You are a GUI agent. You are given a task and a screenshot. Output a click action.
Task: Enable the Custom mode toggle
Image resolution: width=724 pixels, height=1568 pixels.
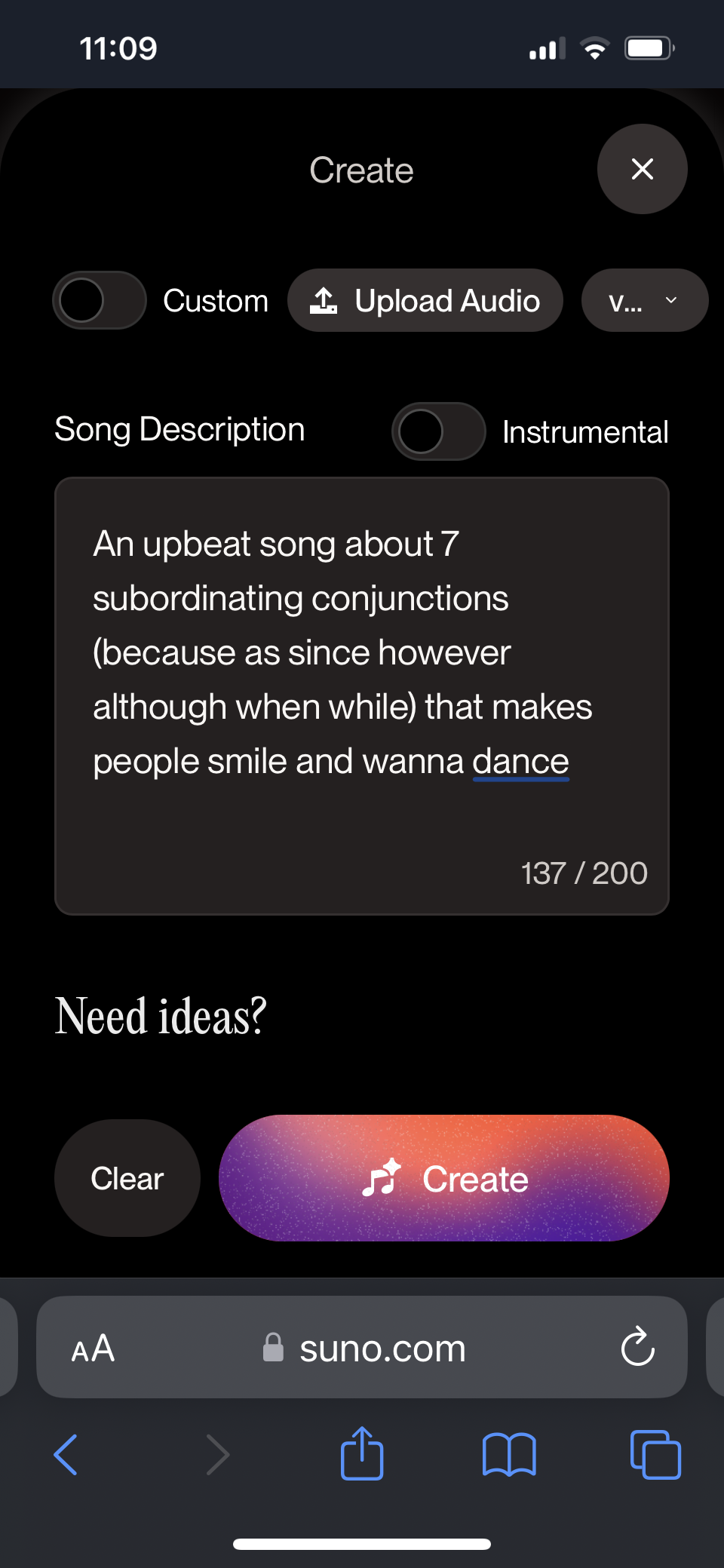[99, 300]
